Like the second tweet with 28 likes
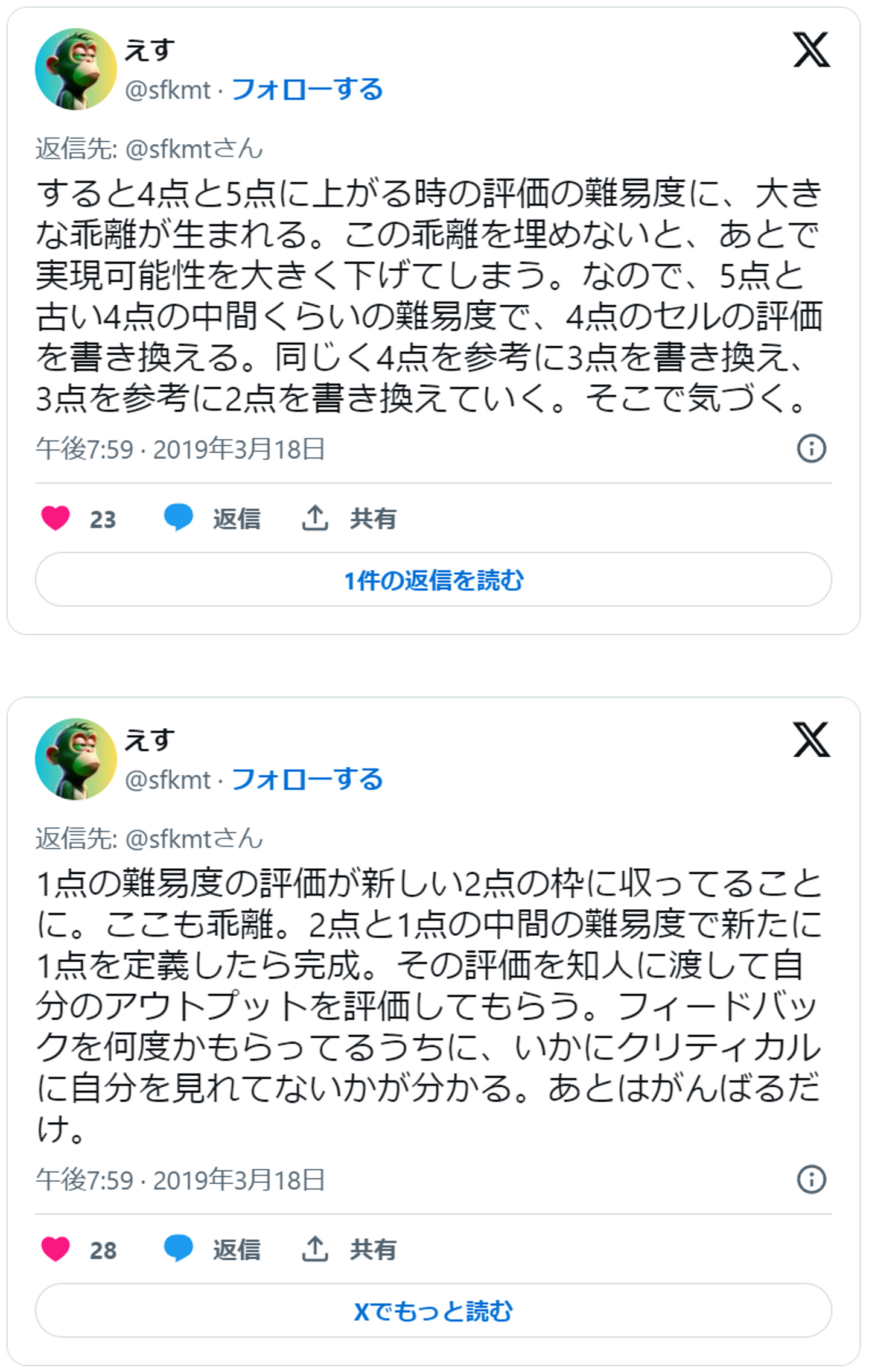Screen dimensions: 869x1372 tap(56, 1249)
